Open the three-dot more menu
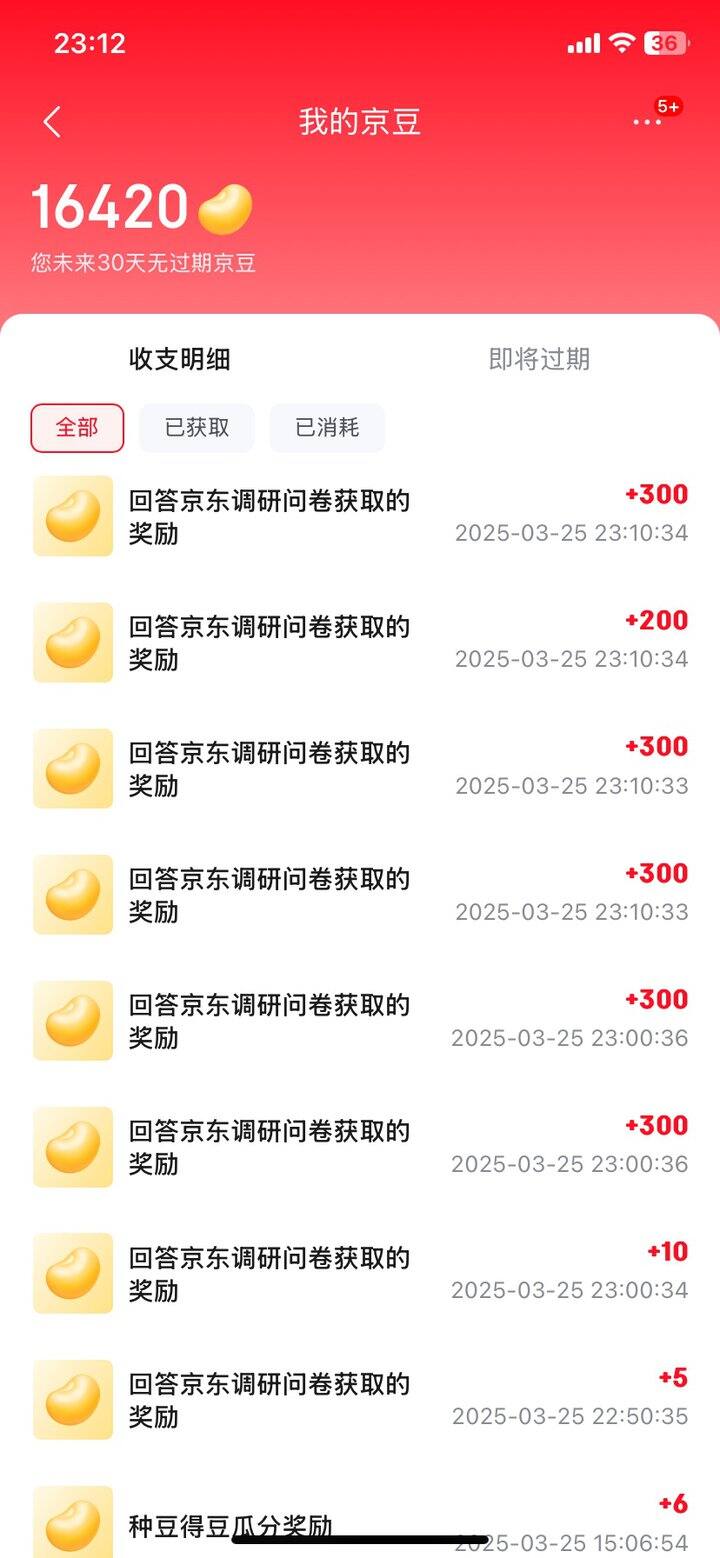The height and width of the screenshot is (1558, 720). [x=647, y=122]
